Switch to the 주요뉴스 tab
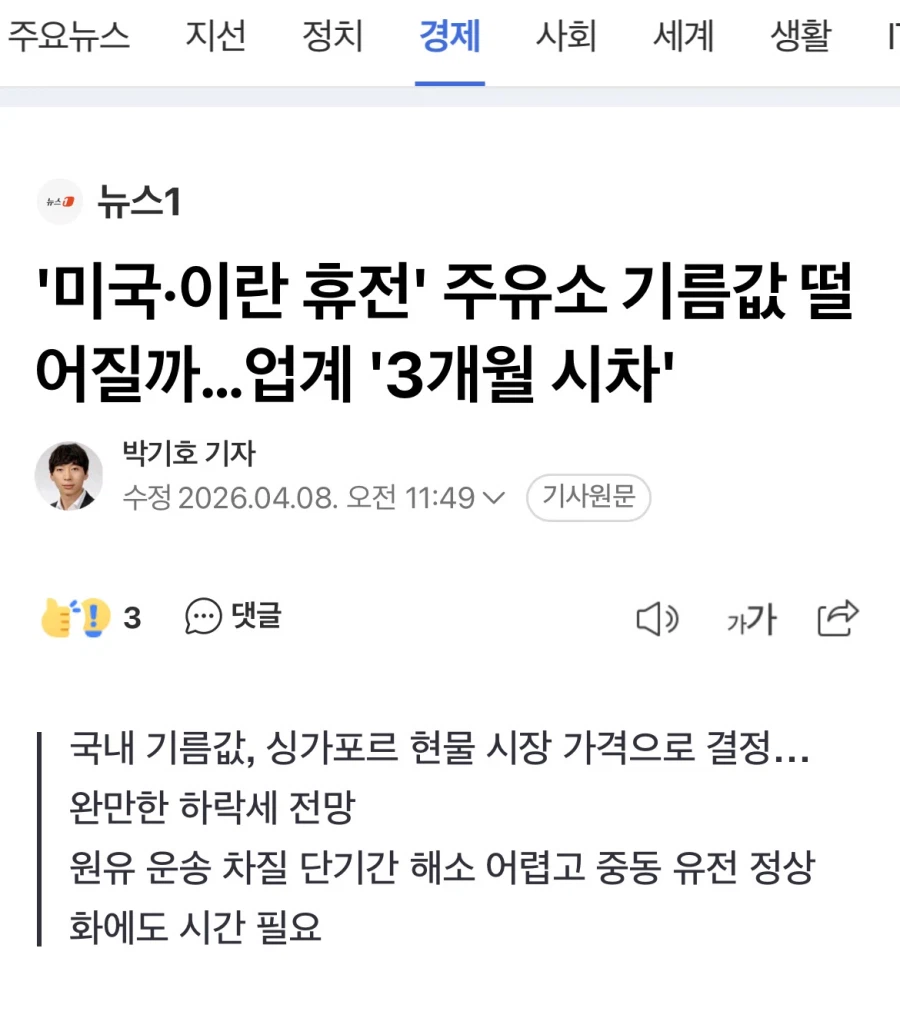This screenshot has height=1018, width=900. 68,38
